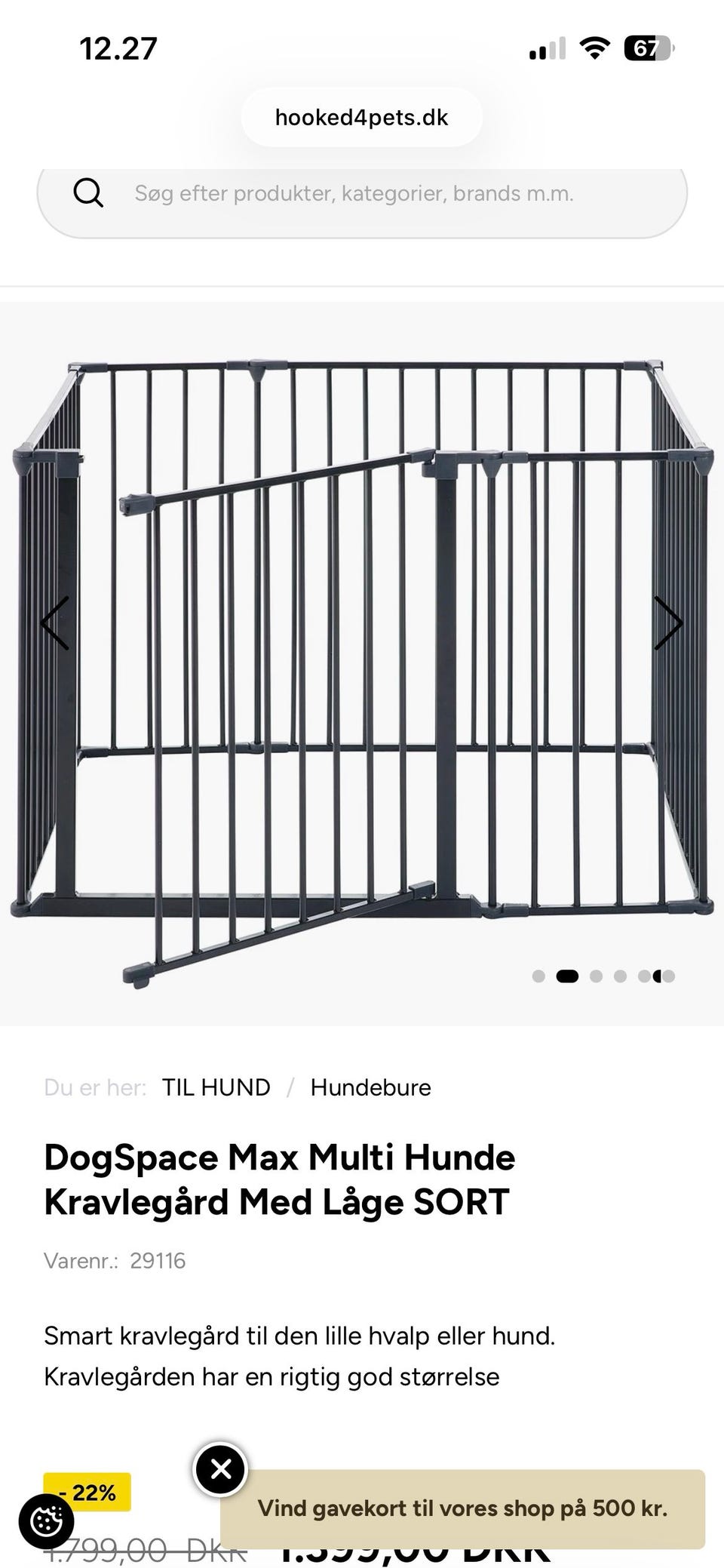Open the TIL HUND breadcrumb link
This screenshot has height=1568, width=724.
click(x=216, y=1087)
